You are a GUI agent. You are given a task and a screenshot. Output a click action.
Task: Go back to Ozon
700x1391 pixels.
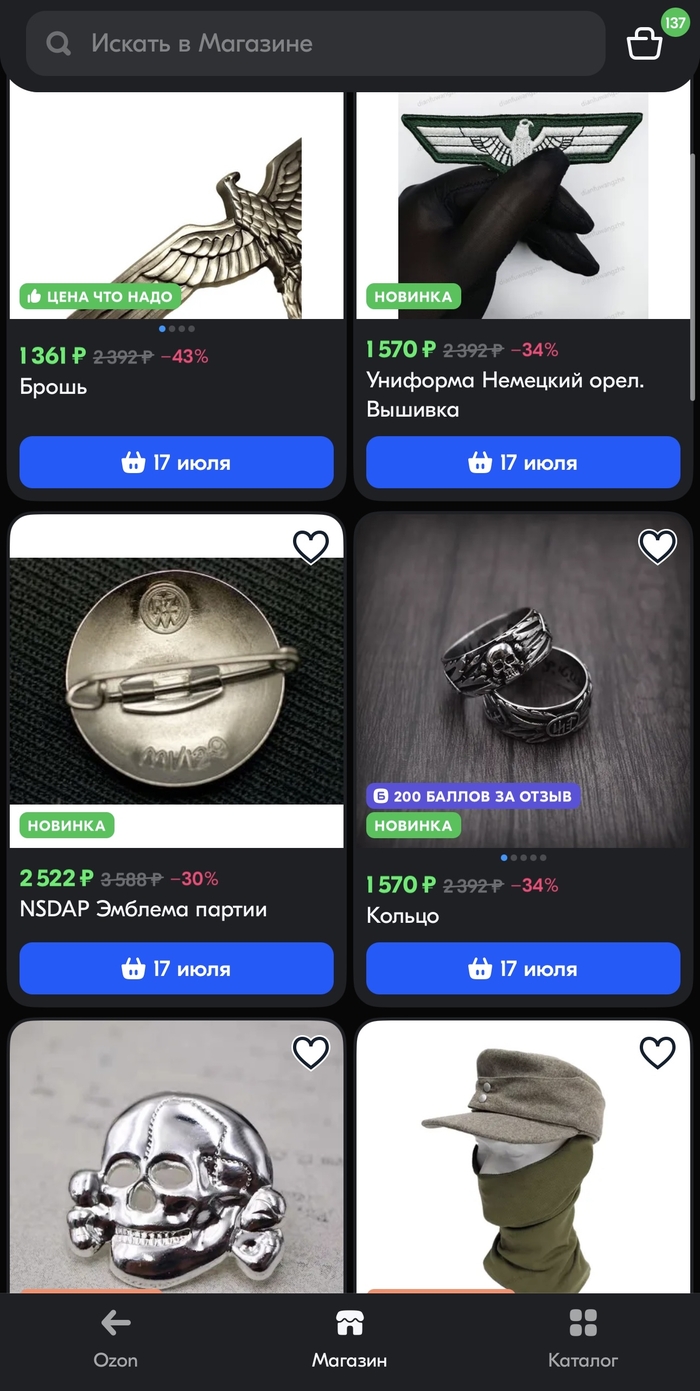tap(116, 1339)
